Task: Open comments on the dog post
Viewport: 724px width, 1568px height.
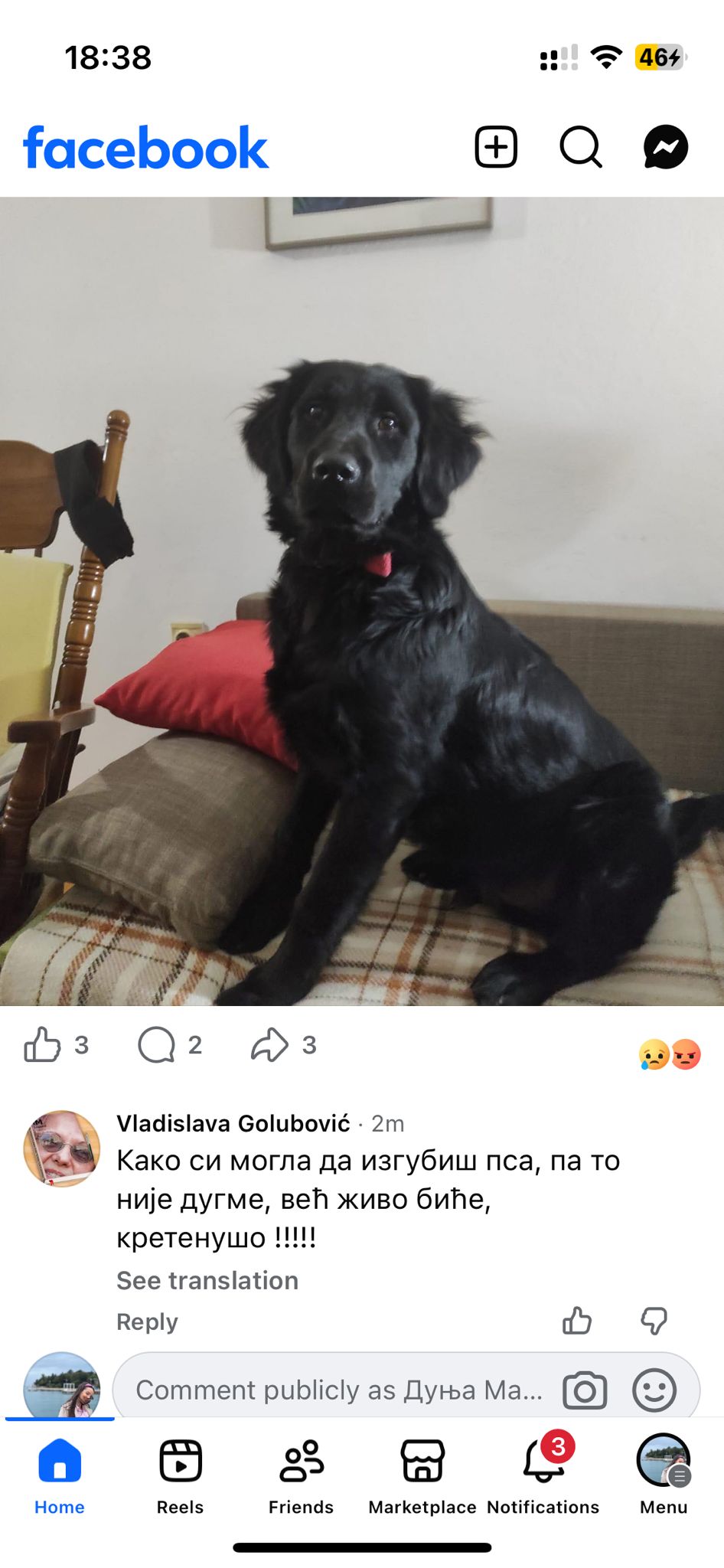Action: click(158, 1044)
